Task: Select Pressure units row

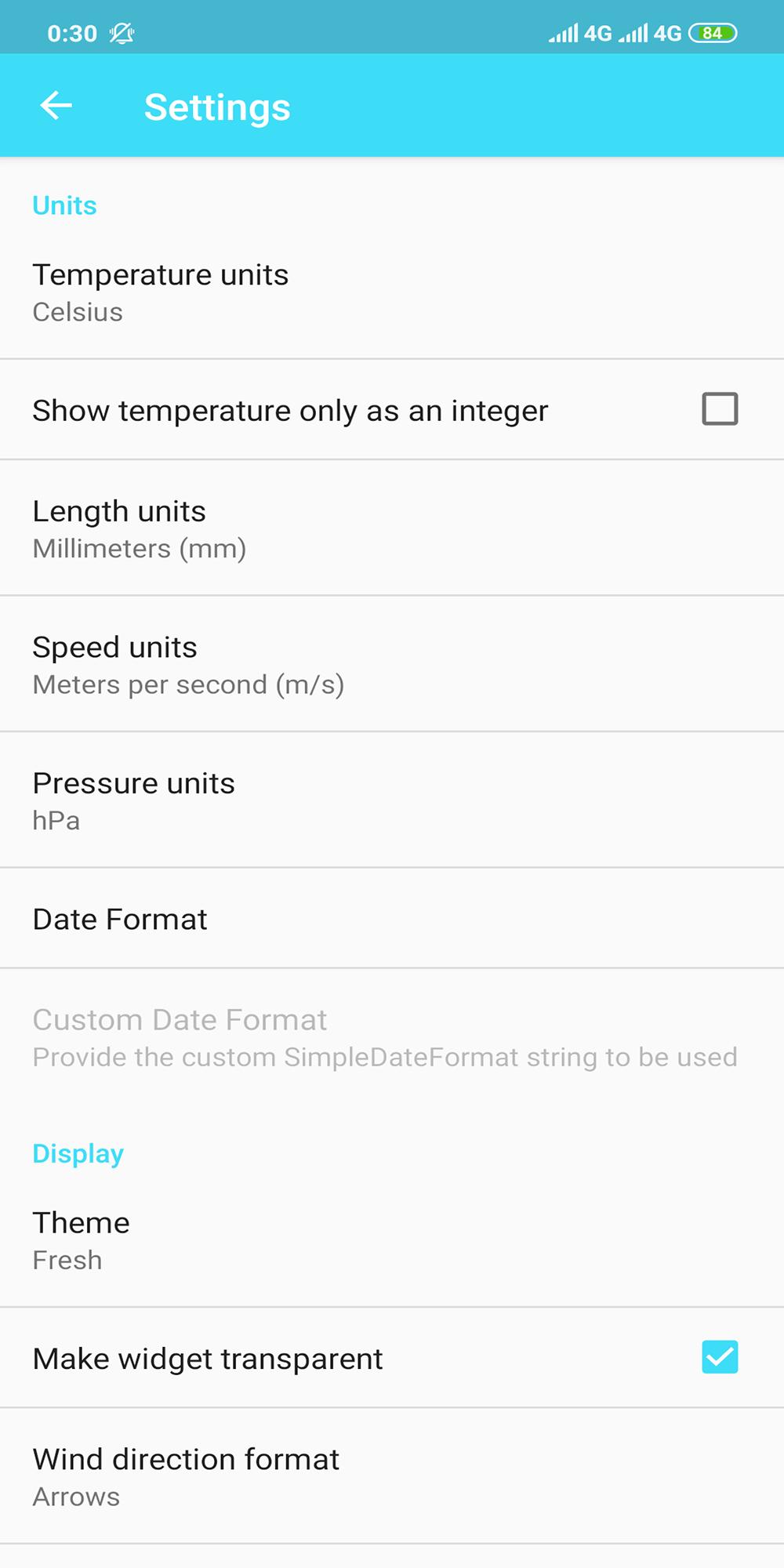Action: click(x=392, y=800)
